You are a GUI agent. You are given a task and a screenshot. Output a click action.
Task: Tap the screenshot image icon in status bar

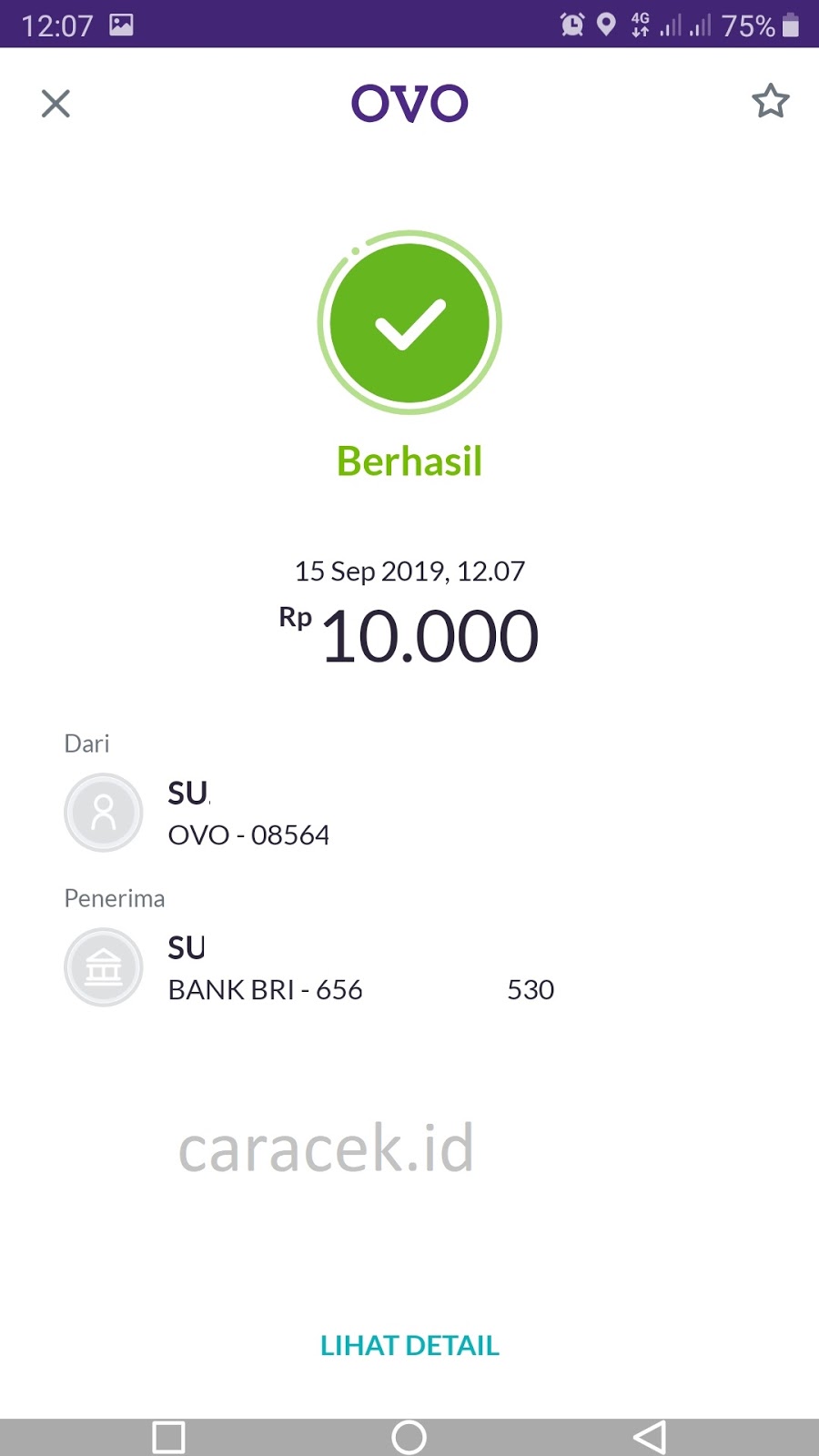point(119,25)
